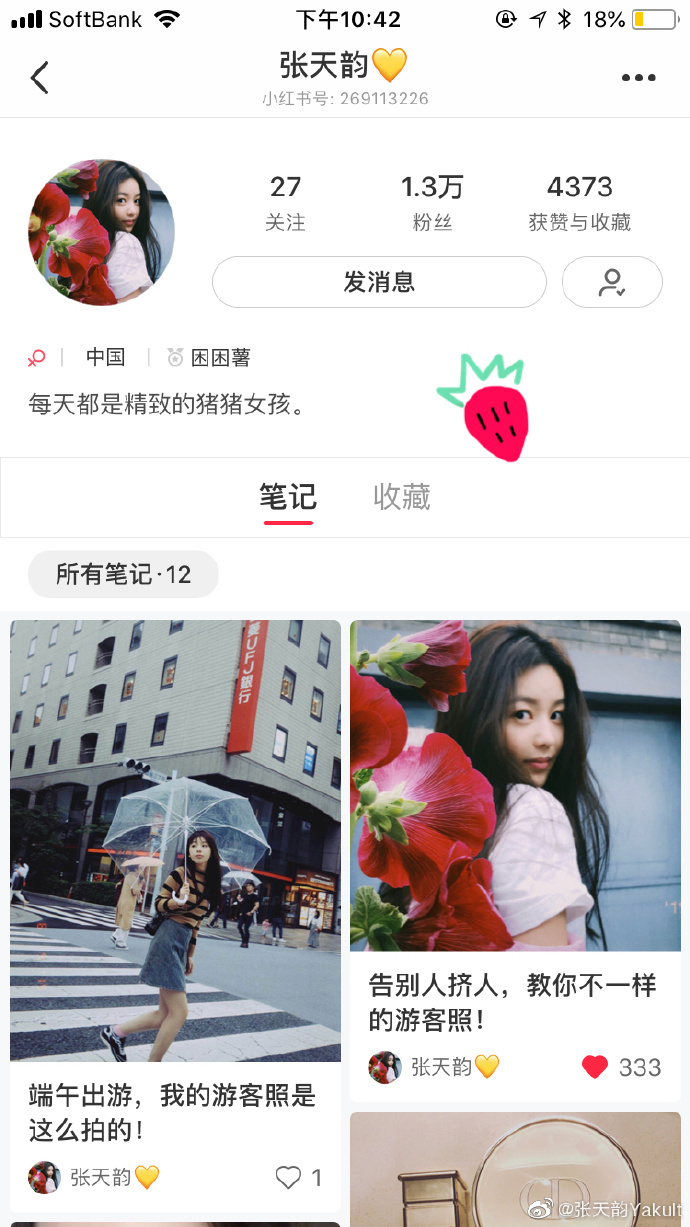View the 1.3万 粉丝 followers list

(x=432, y=202)
